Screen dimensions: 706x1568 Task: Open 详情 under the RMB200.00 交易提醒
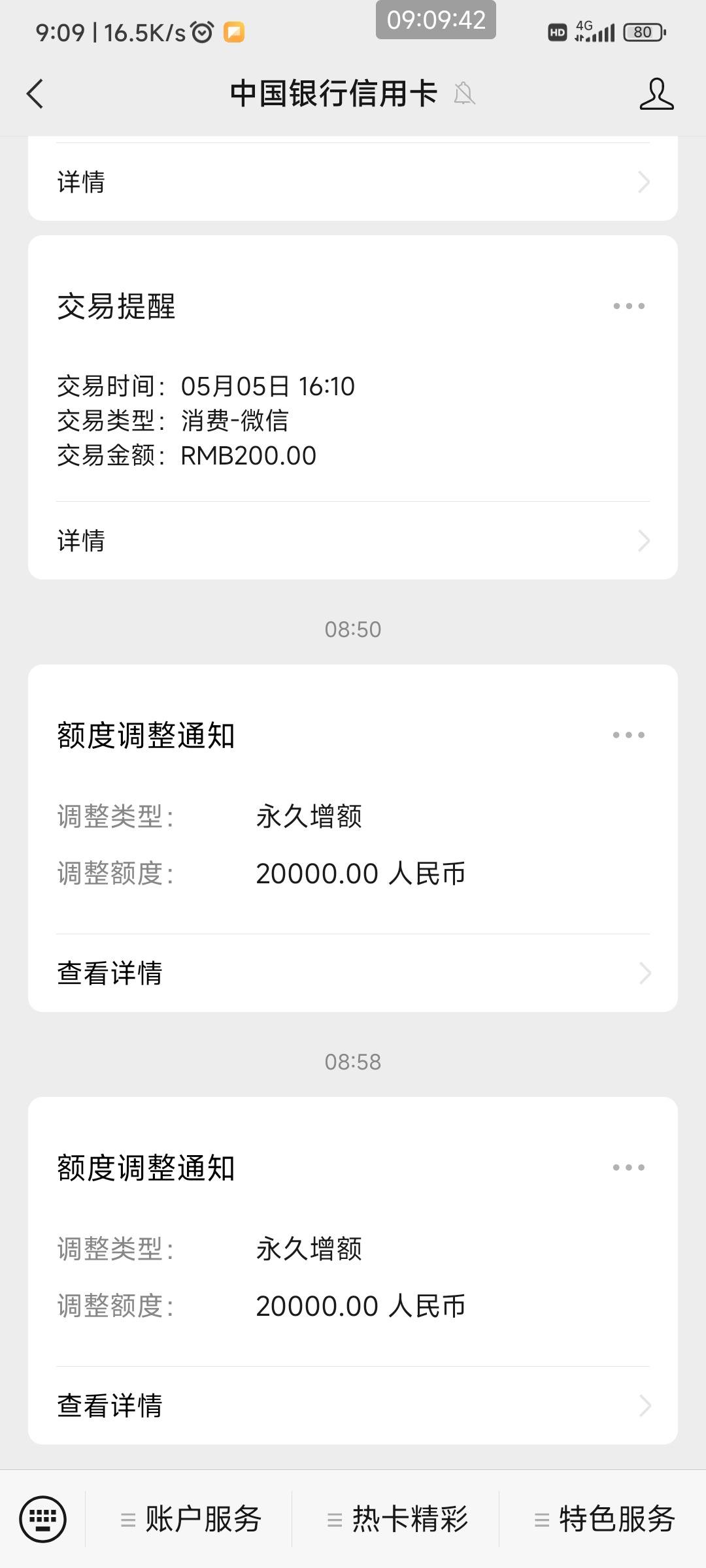[353, 540]
